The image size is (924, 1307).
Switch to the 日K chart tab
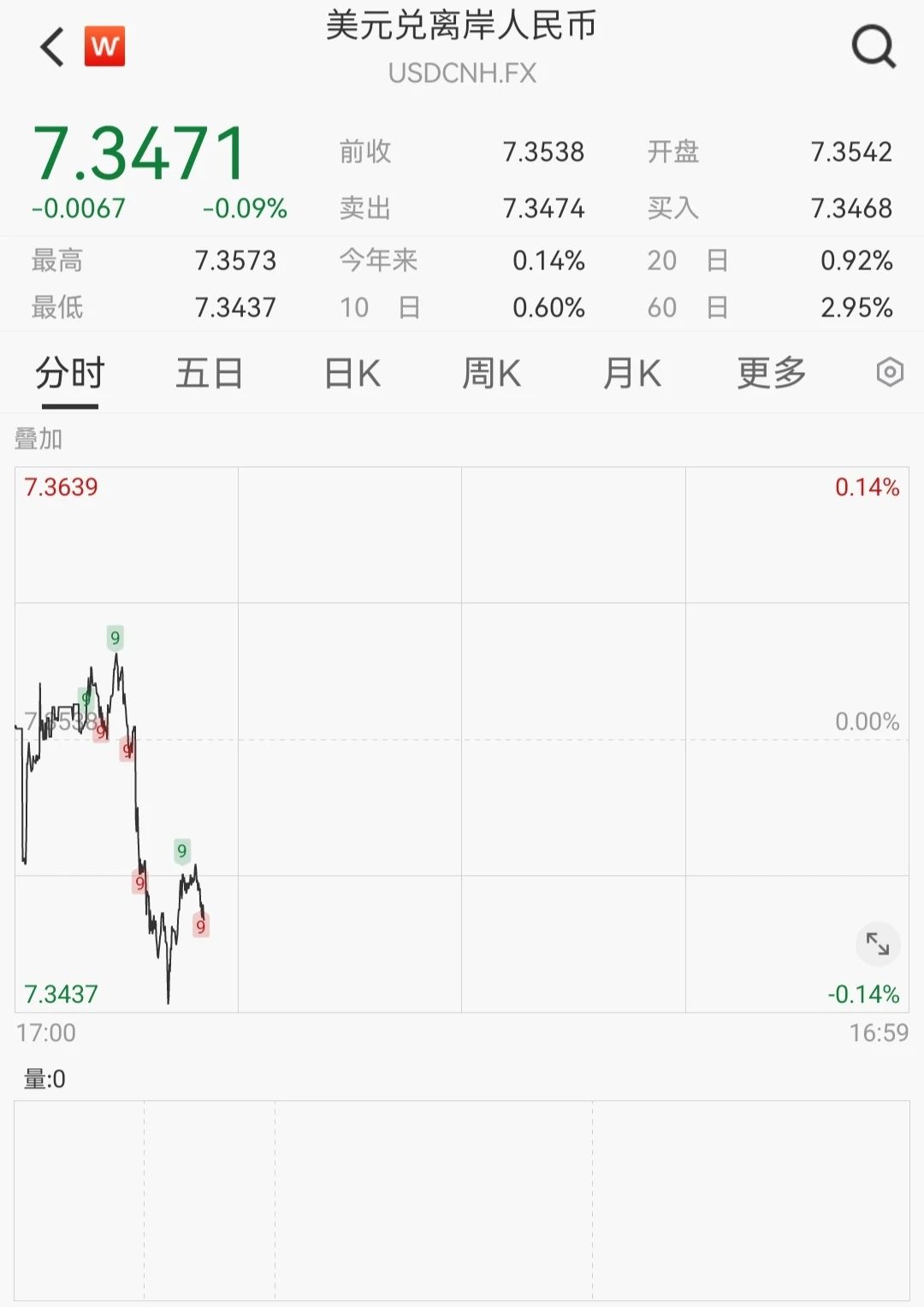coord(352,374)
